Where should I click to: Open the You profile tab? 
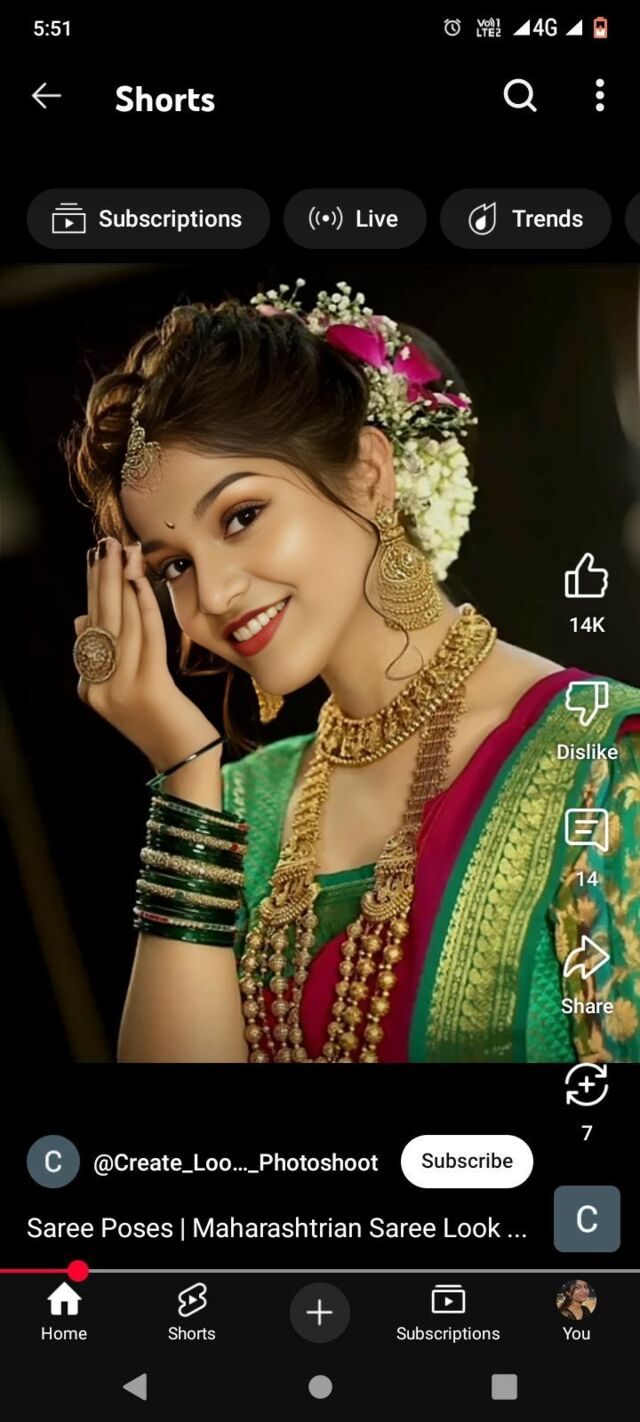(x=576, y=1311)
